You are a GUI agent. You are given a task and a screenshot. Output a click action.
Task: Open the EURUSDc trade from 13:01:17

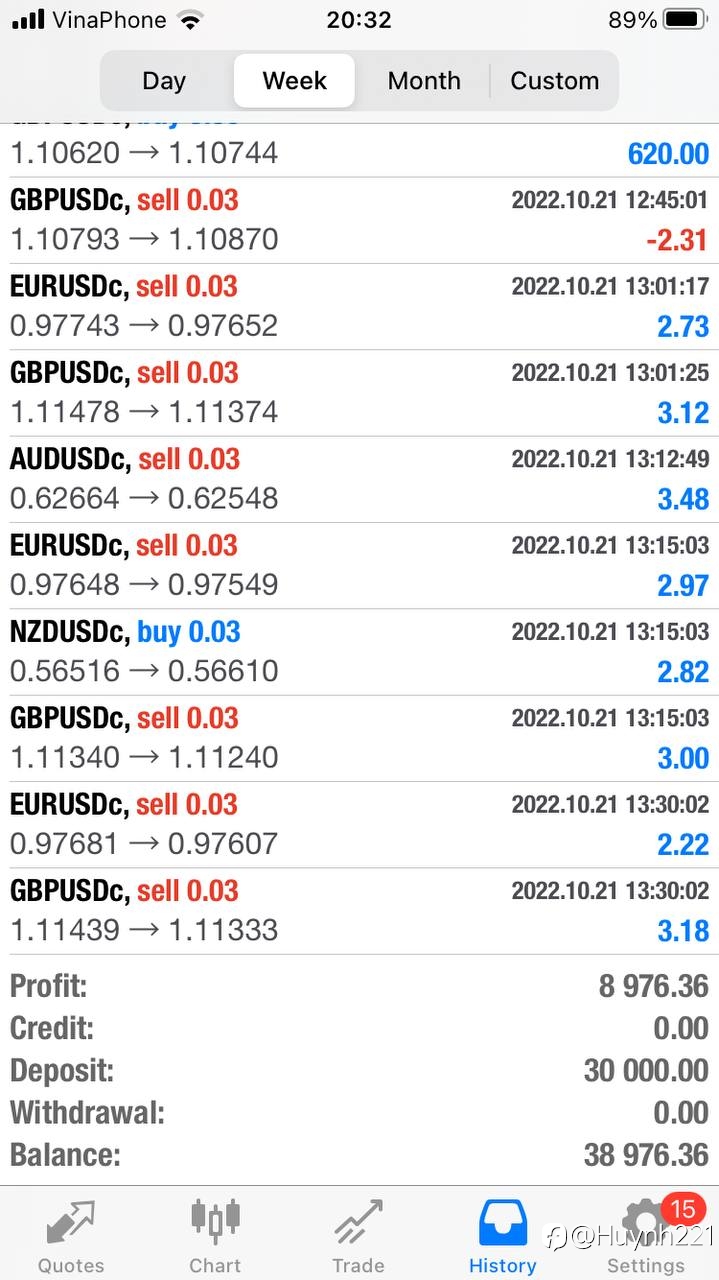[359, 306]
